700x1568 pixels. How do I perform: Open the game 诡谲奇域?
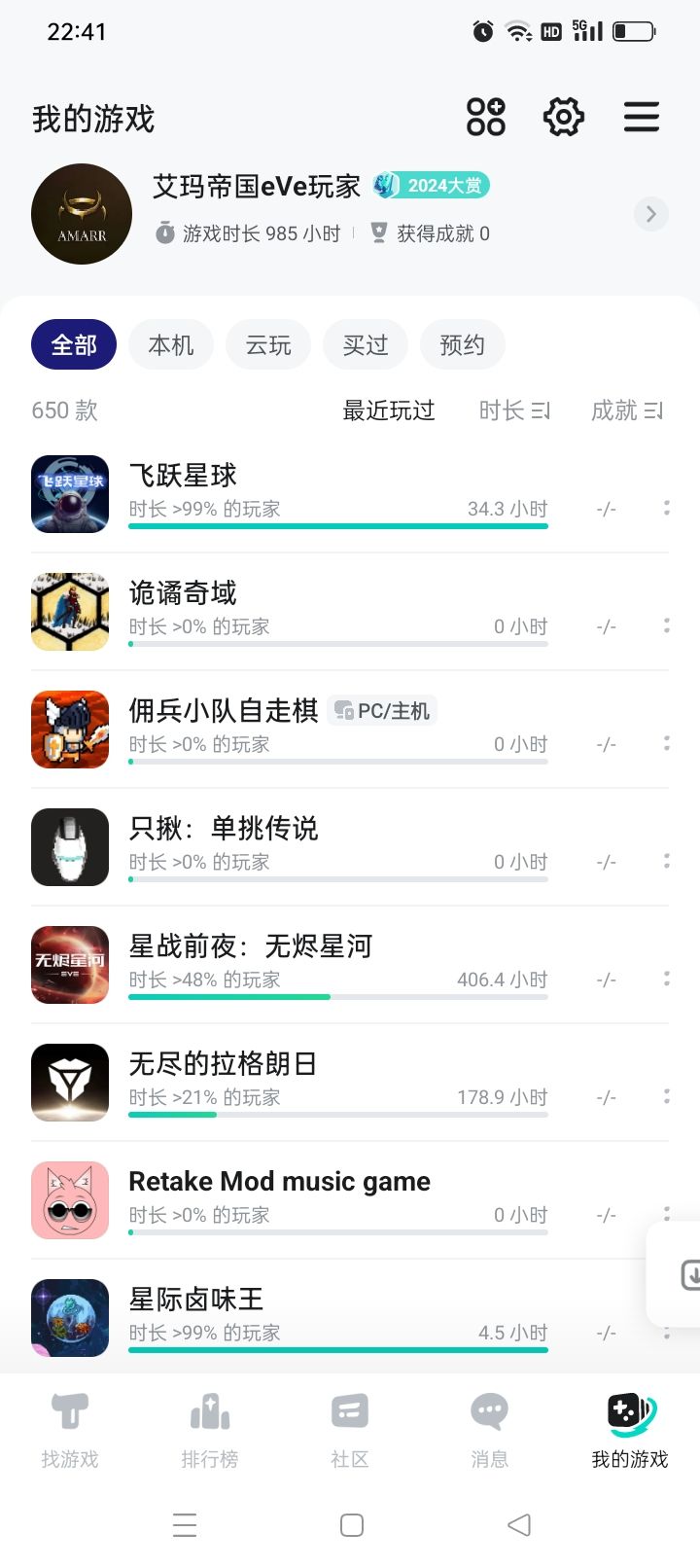coord(183,593)
